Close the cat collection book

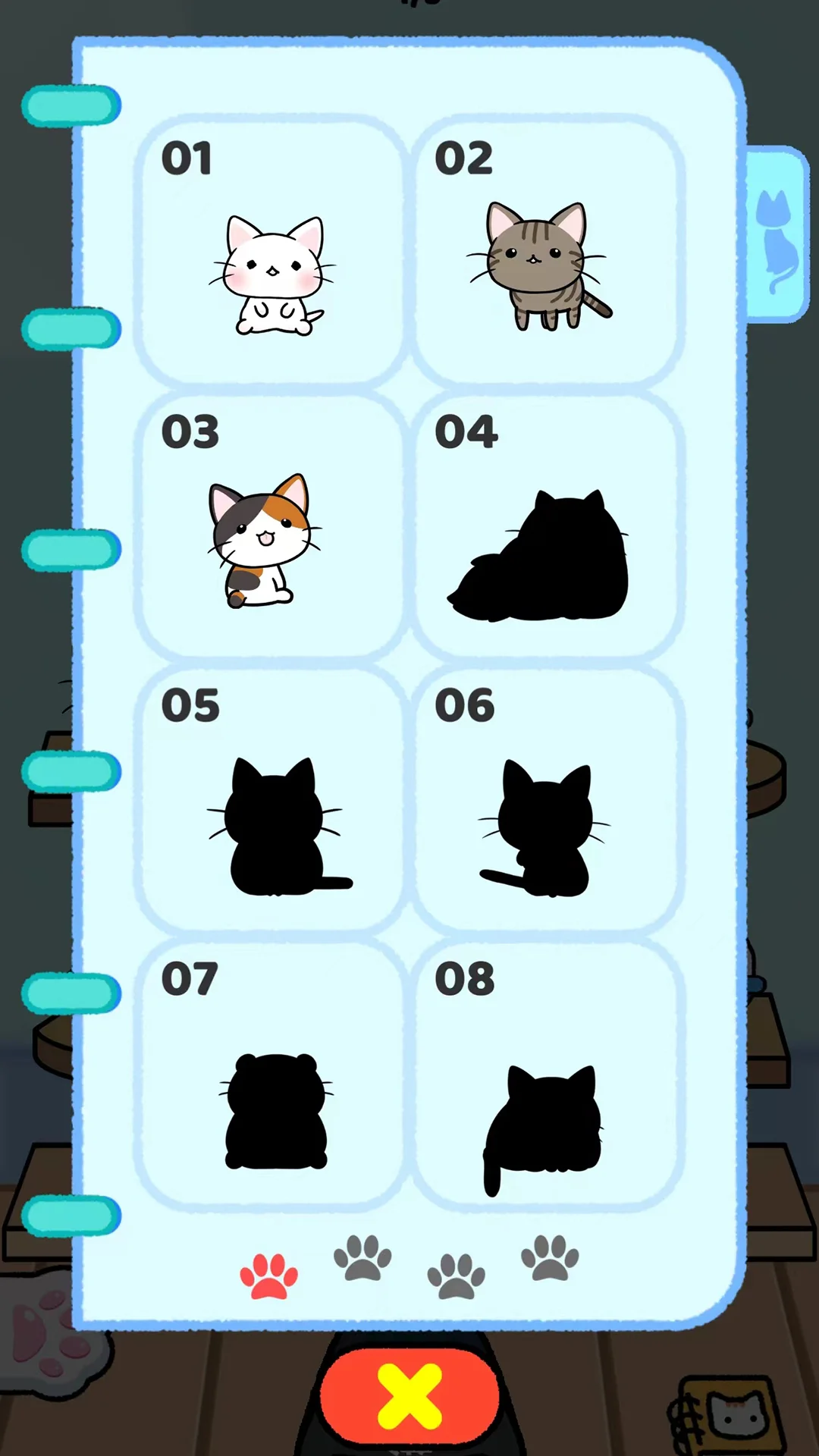[409, 1395]
